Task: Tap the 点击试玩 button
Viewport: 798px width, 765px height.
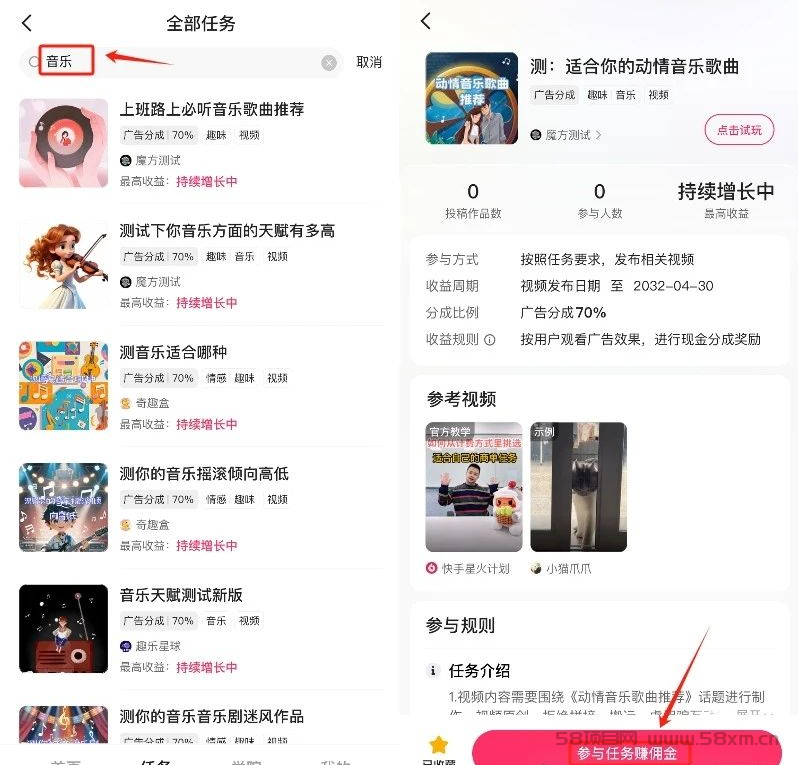Action: [x=739, y=130]
